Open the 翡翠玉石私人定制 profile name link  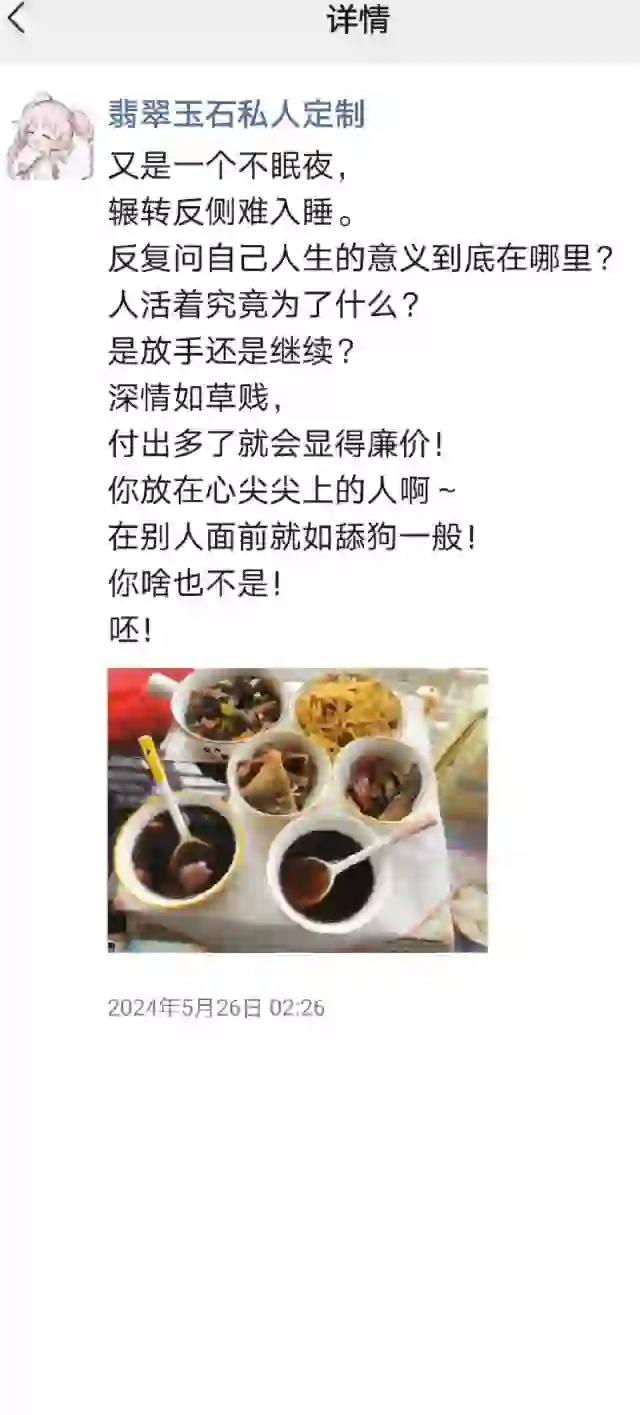click(x=236, y=114)
